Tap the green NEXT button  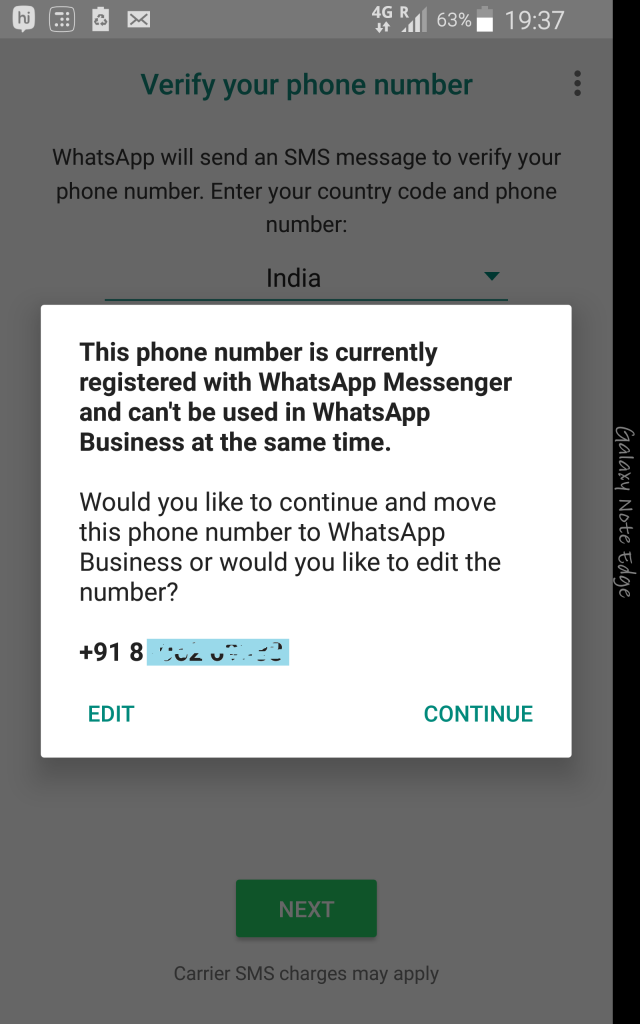coord(306,908)
